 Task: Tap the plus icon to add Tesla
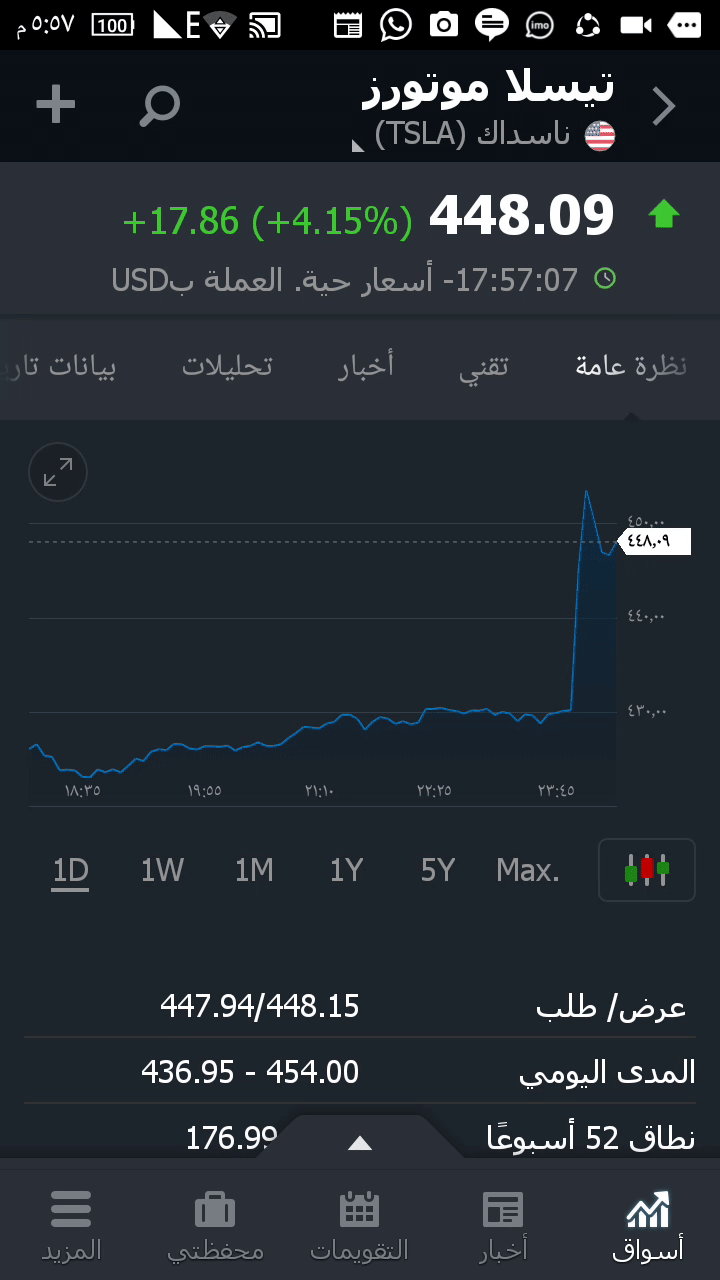tap(56, 105)
